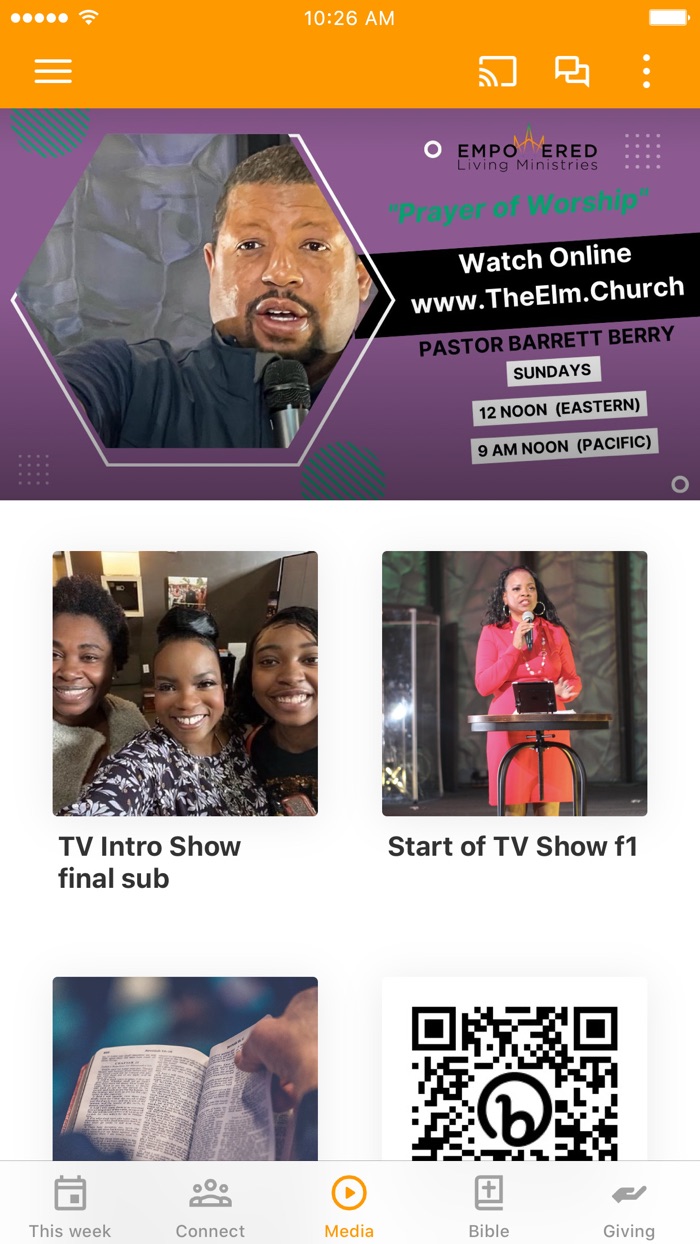Image resolution: width=700 pixels, height=1244 pixels.
Task: Switch to the Bible tab
Action: click(x=489, y=1205)
